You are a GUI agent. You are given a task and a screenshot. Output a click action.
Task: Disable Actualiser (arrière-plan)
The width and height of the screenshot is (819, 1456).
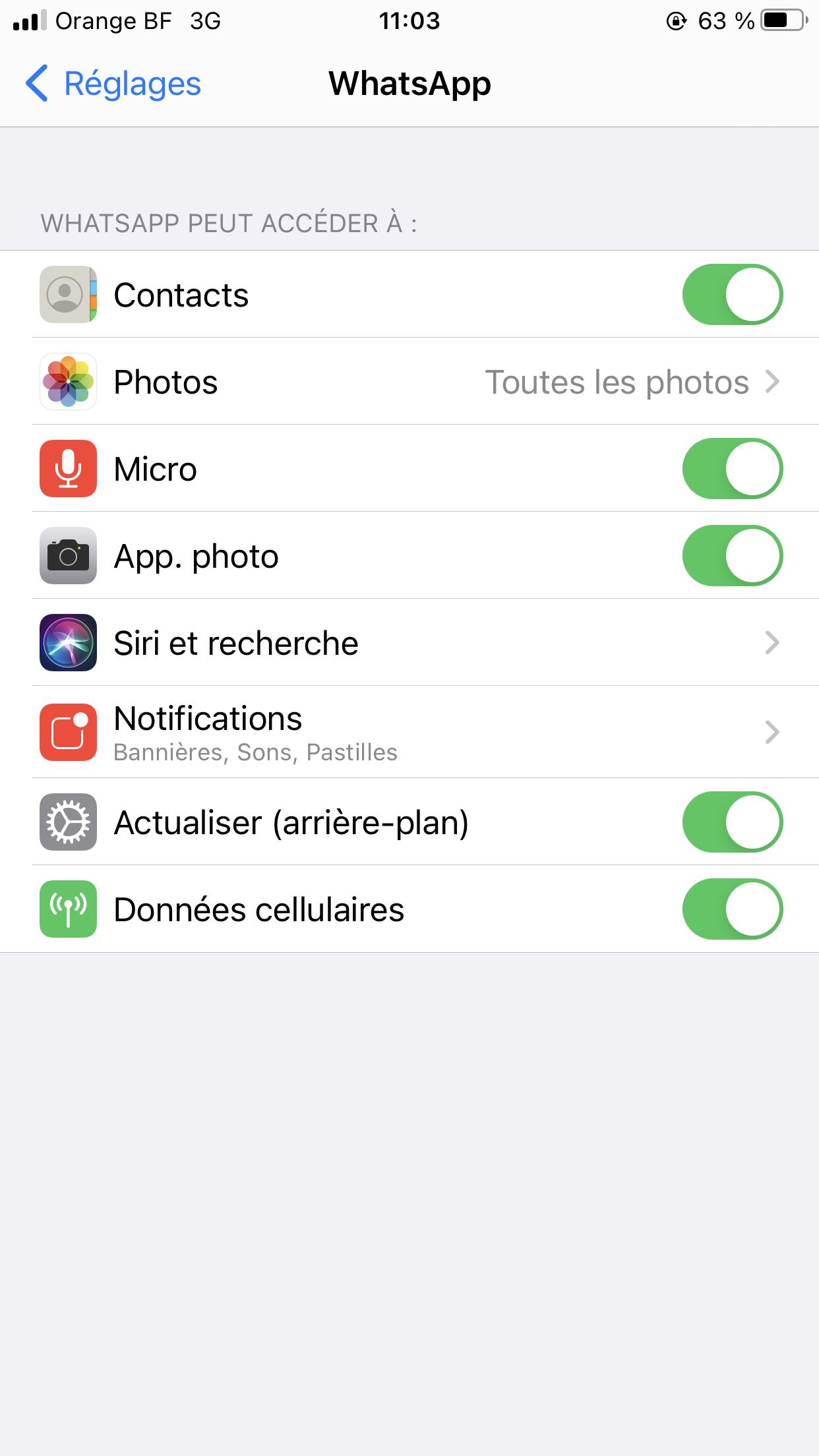point(732,822)
